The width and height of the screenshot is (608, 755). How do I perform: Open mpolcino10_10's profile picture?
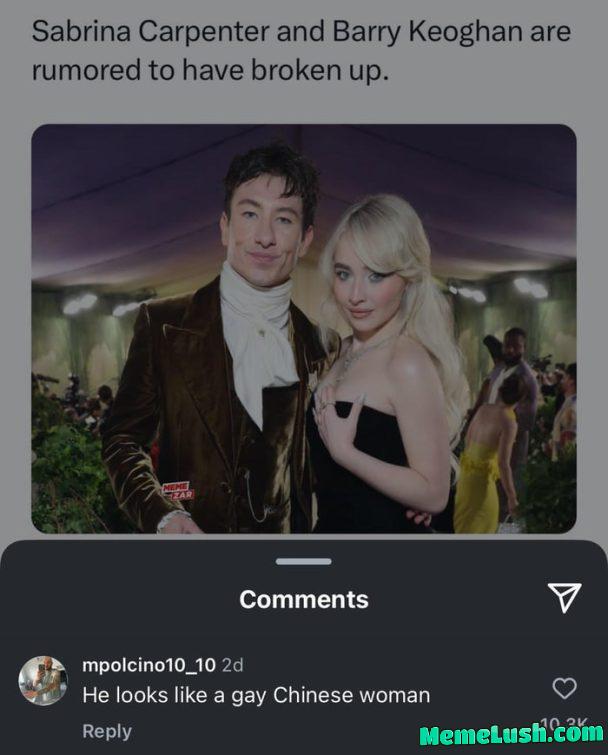[x=43, y=681]
